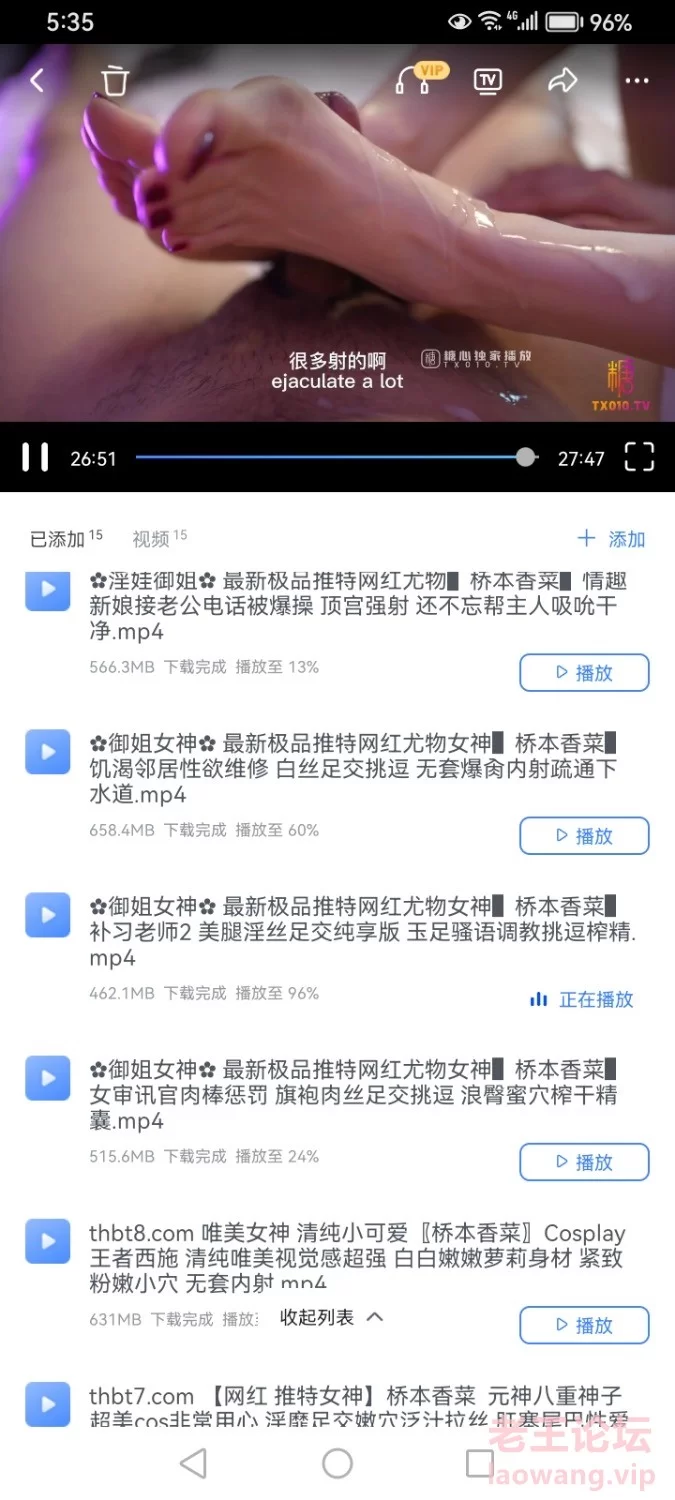
Task: Switch to the 已添加 tab
Action: [58, 539]
